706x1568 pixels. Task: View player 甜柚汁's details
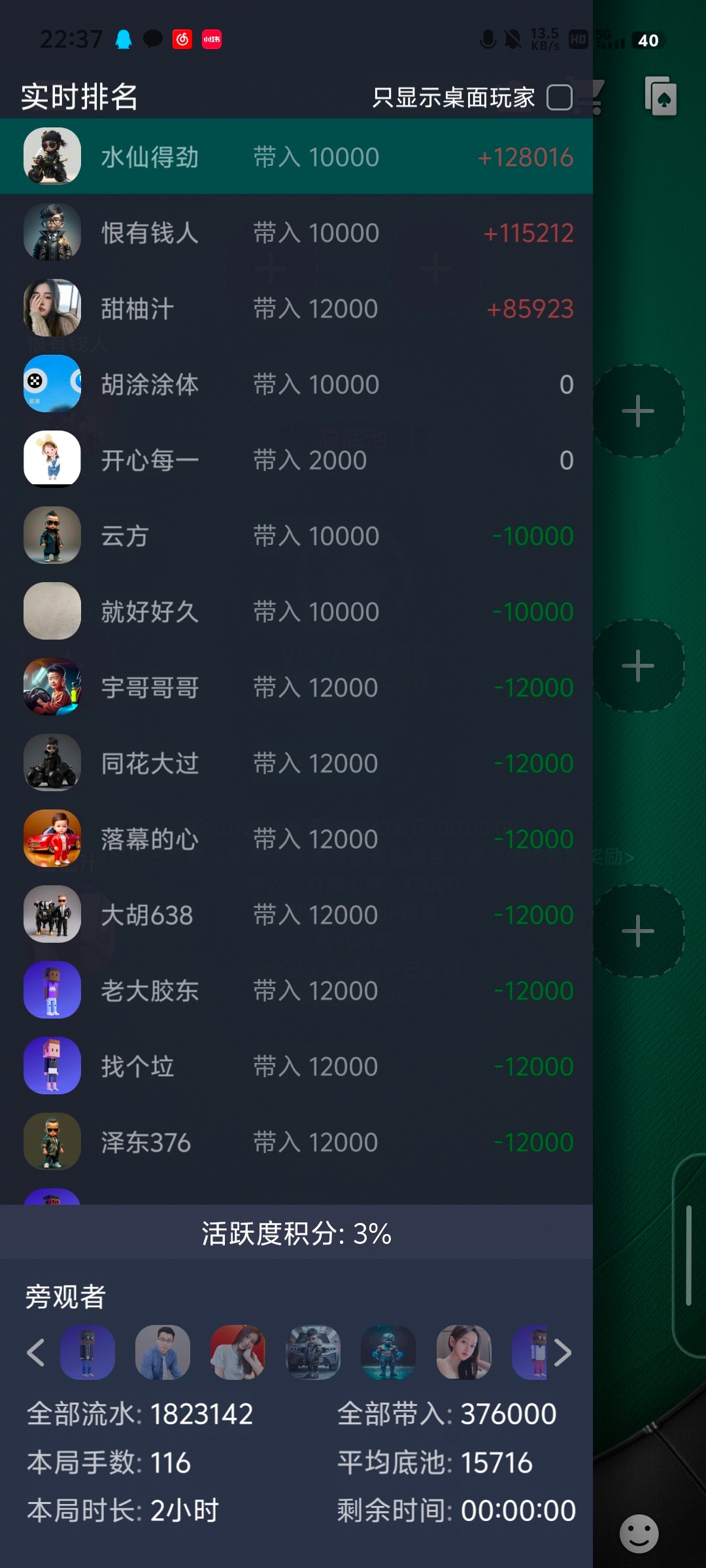coord(296,308)
